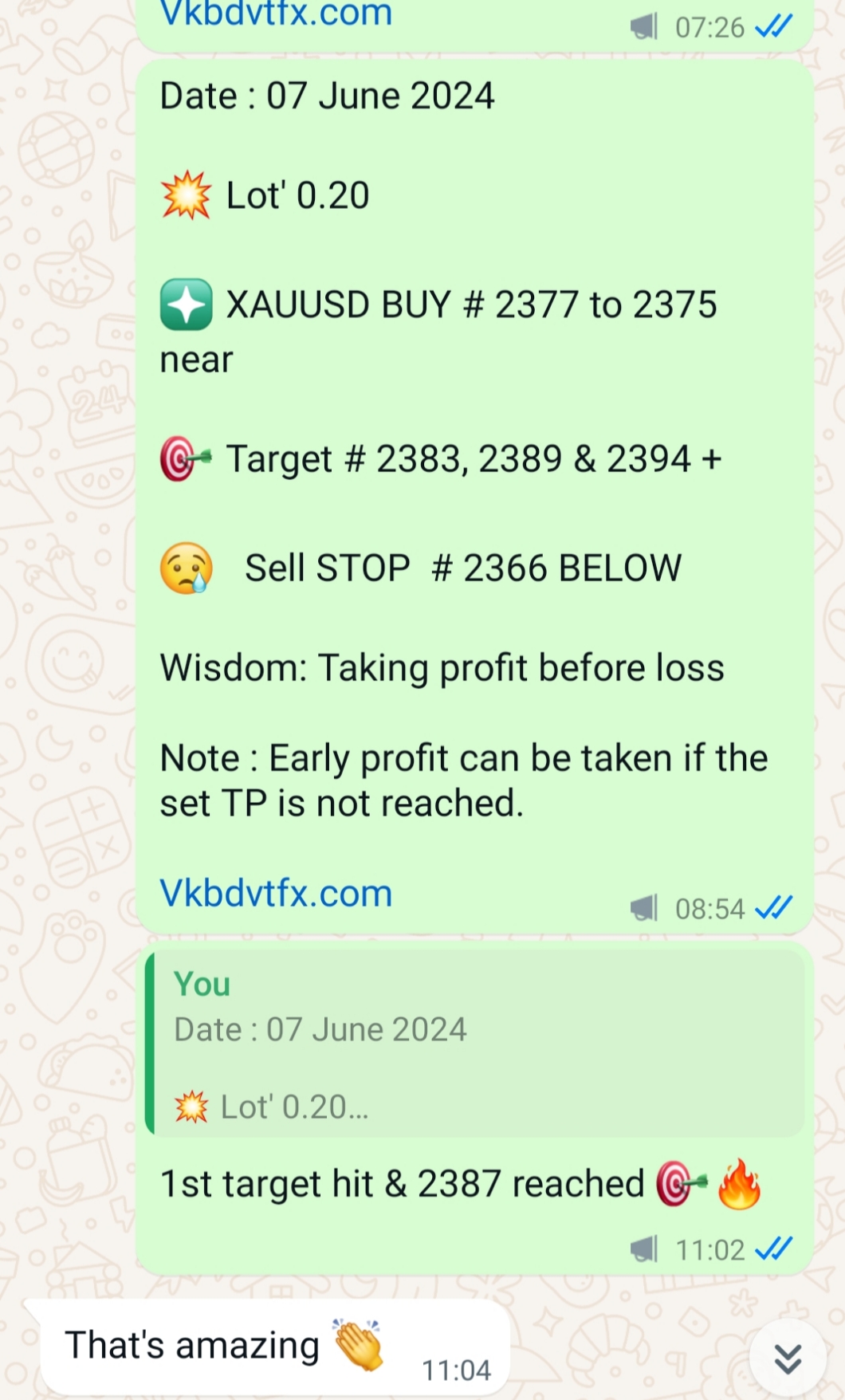Jump to latest messages with scroll-down button
Image resolution: width=845 pixels, height=1400 pixels.
(788, 1359)
